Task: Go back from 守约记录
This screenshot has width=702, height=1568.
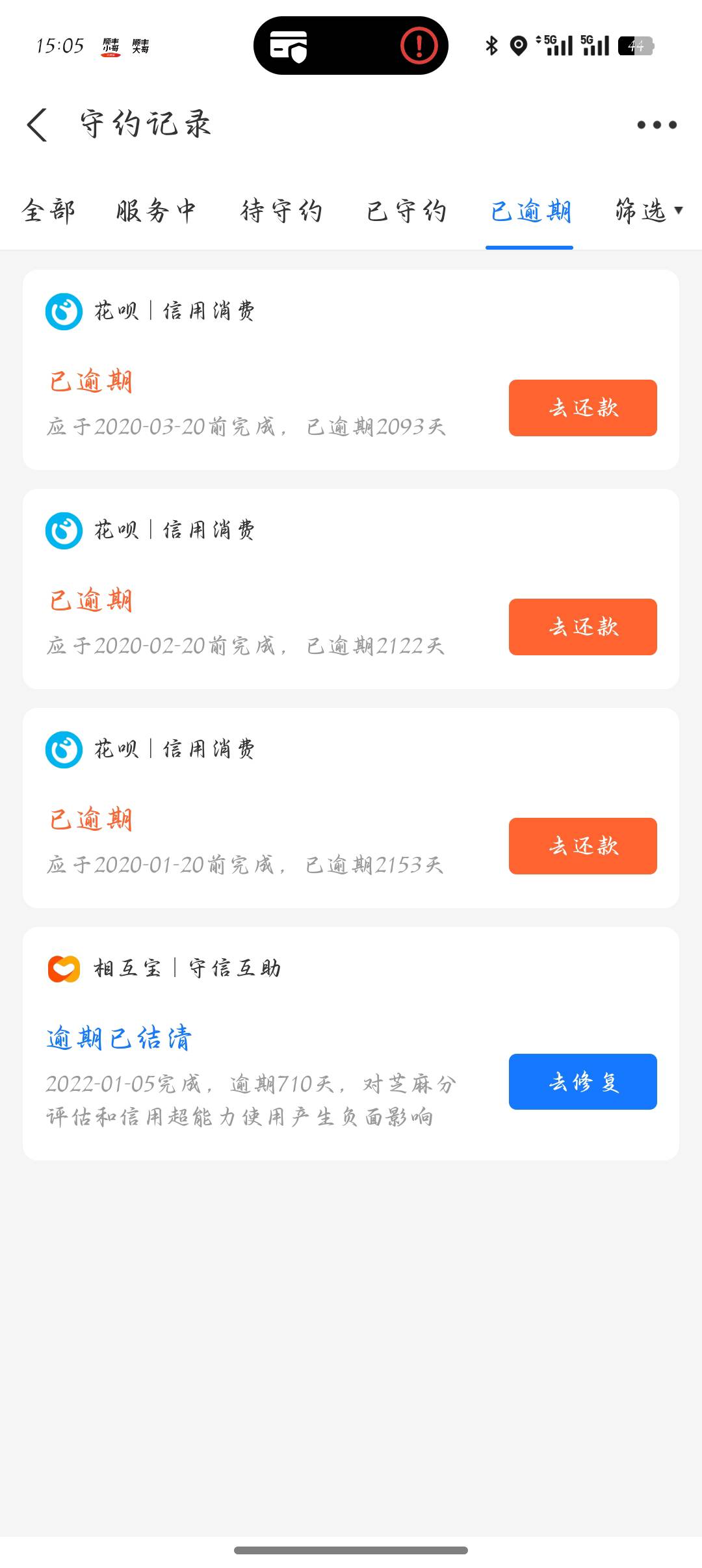Action: coord(38,125)
